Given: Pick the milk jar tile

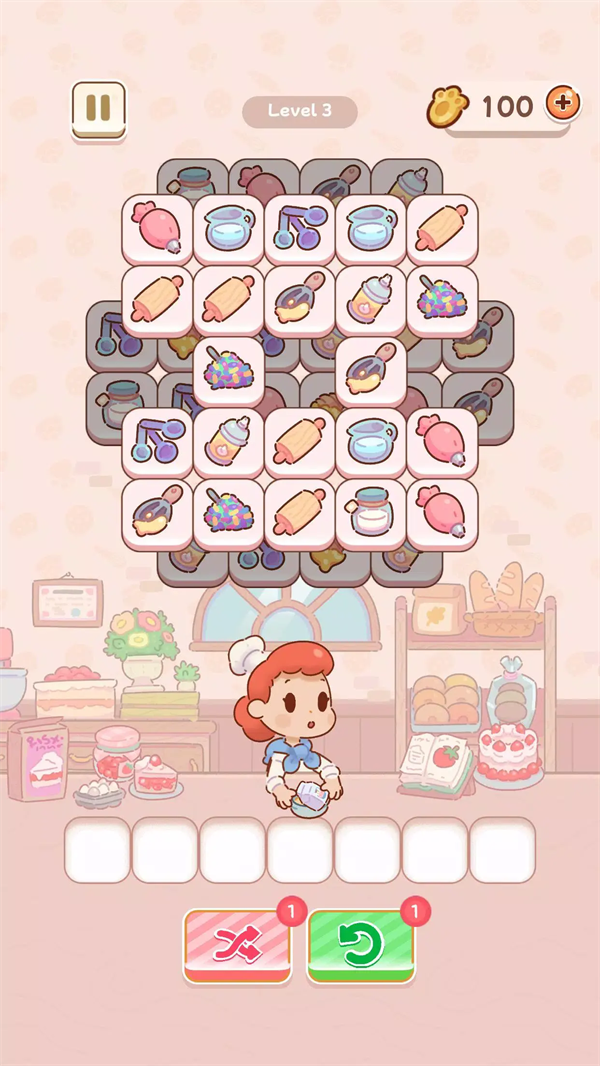Looking at the screenshot, I should [x=370, y=514].
